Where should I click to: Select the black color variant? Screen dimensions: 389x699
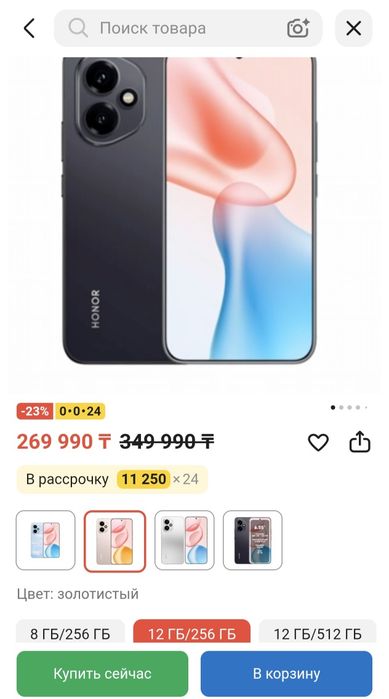(253, 540)
